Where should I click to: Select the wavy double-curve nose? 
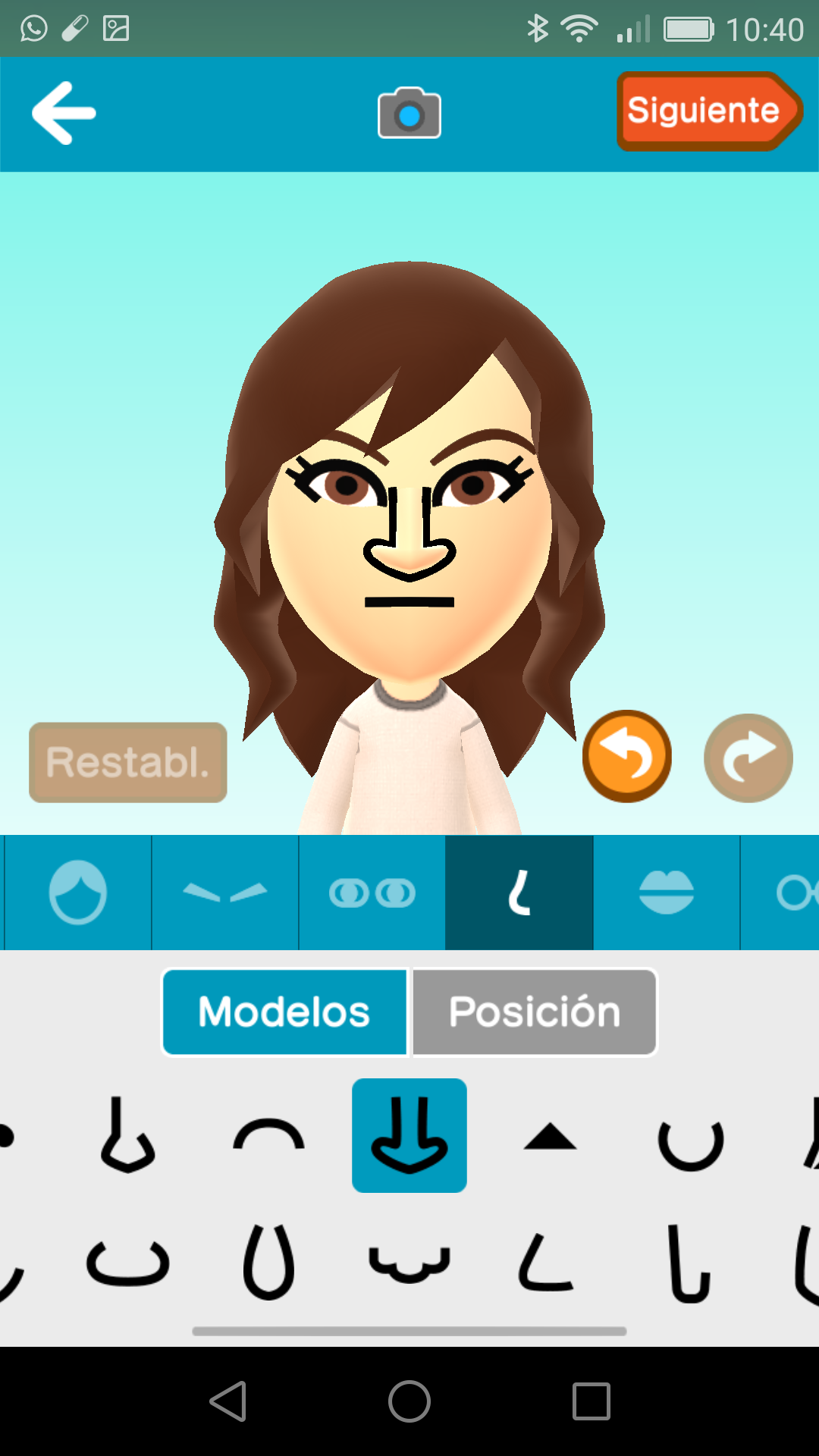click(x=409, y=1263)
